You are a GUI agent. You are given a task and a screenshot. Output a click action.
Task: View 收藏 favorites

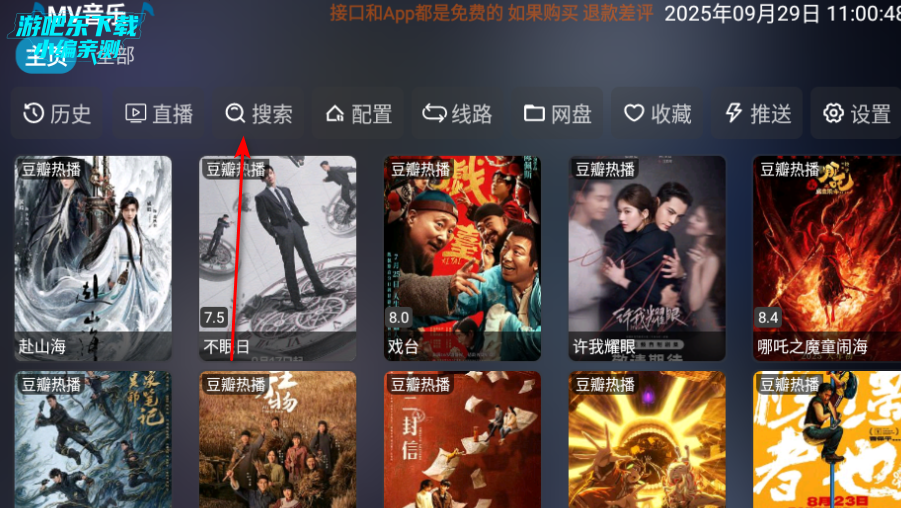[x=658, y=114]
